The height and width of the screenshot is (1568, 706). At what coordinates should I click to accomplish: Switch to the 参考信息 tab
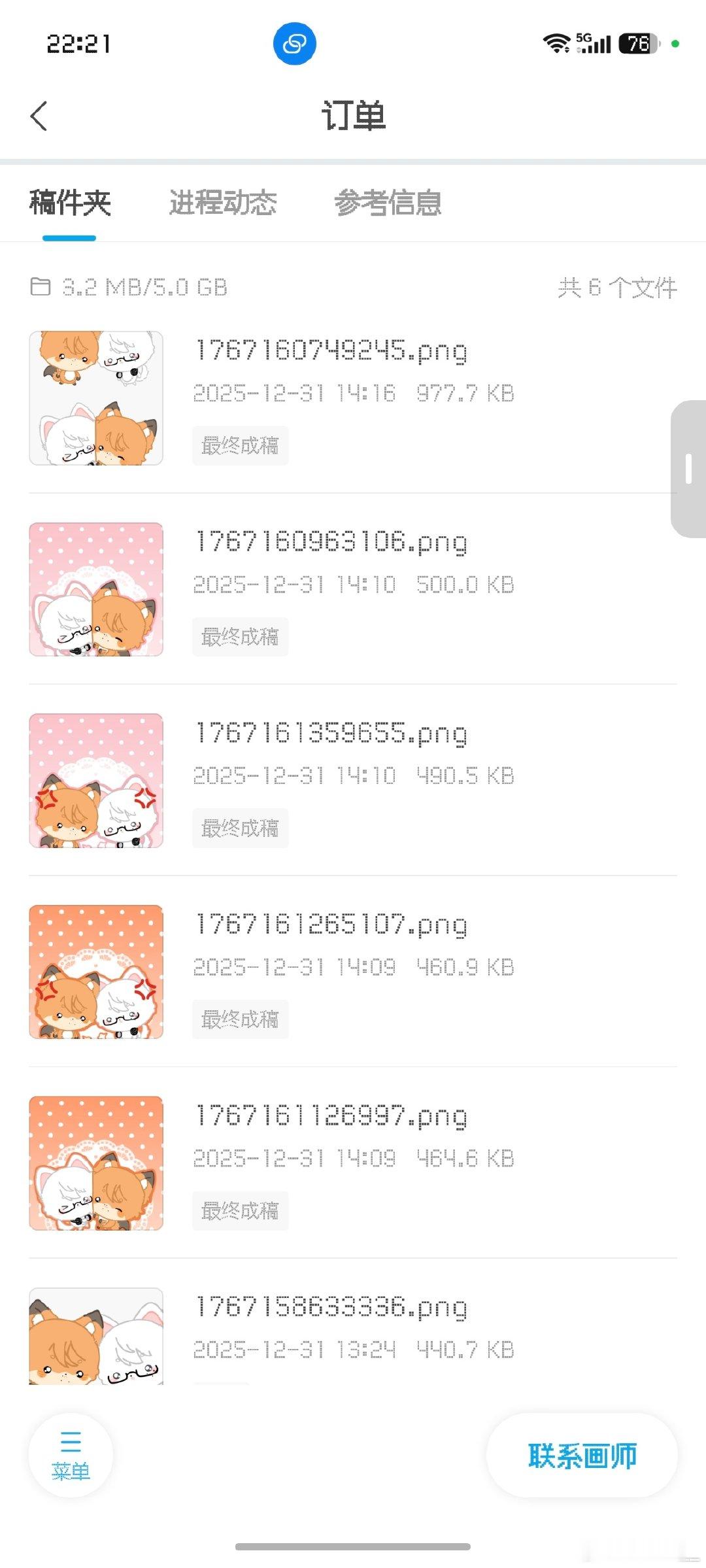tap(388, 203)
